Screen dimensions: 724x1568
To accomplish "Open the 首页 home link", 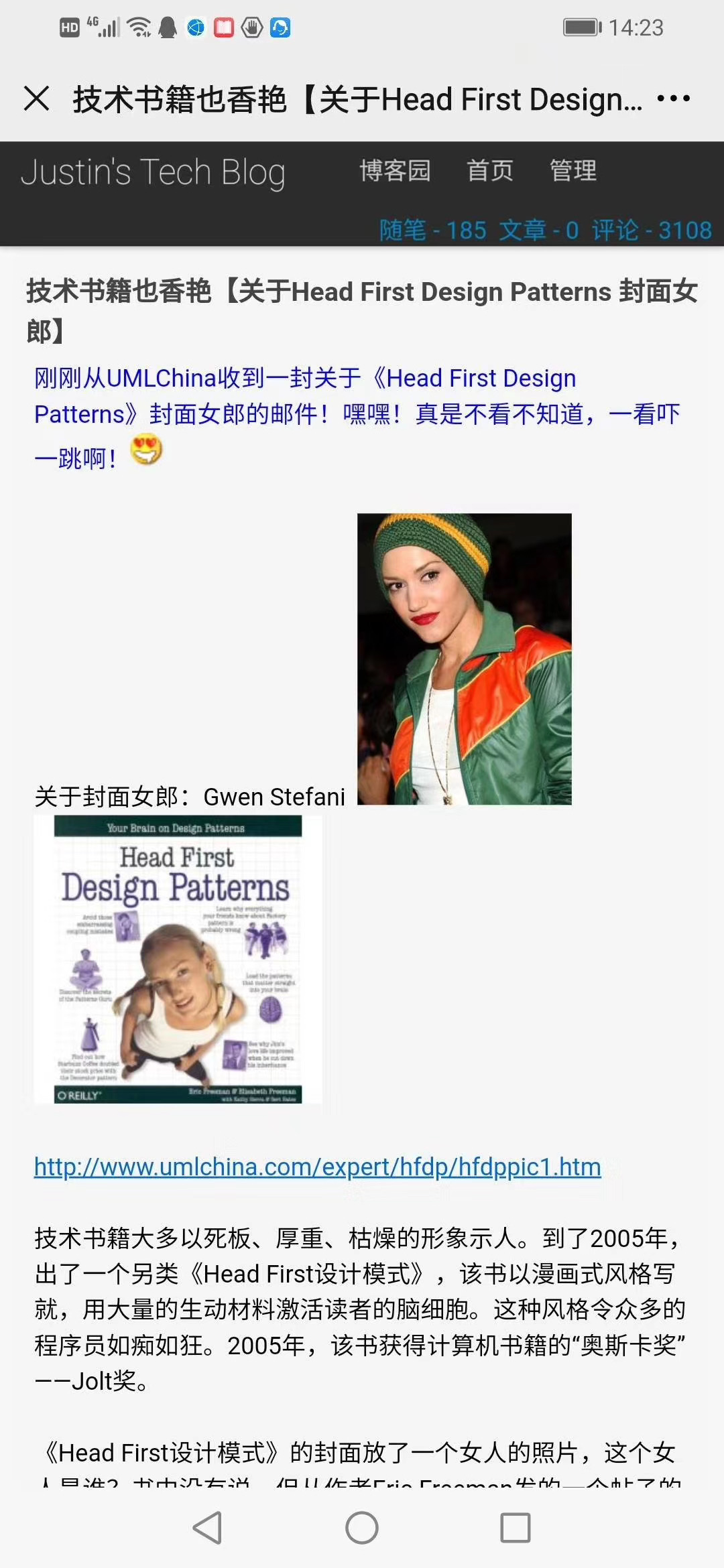I will point(489,170).
